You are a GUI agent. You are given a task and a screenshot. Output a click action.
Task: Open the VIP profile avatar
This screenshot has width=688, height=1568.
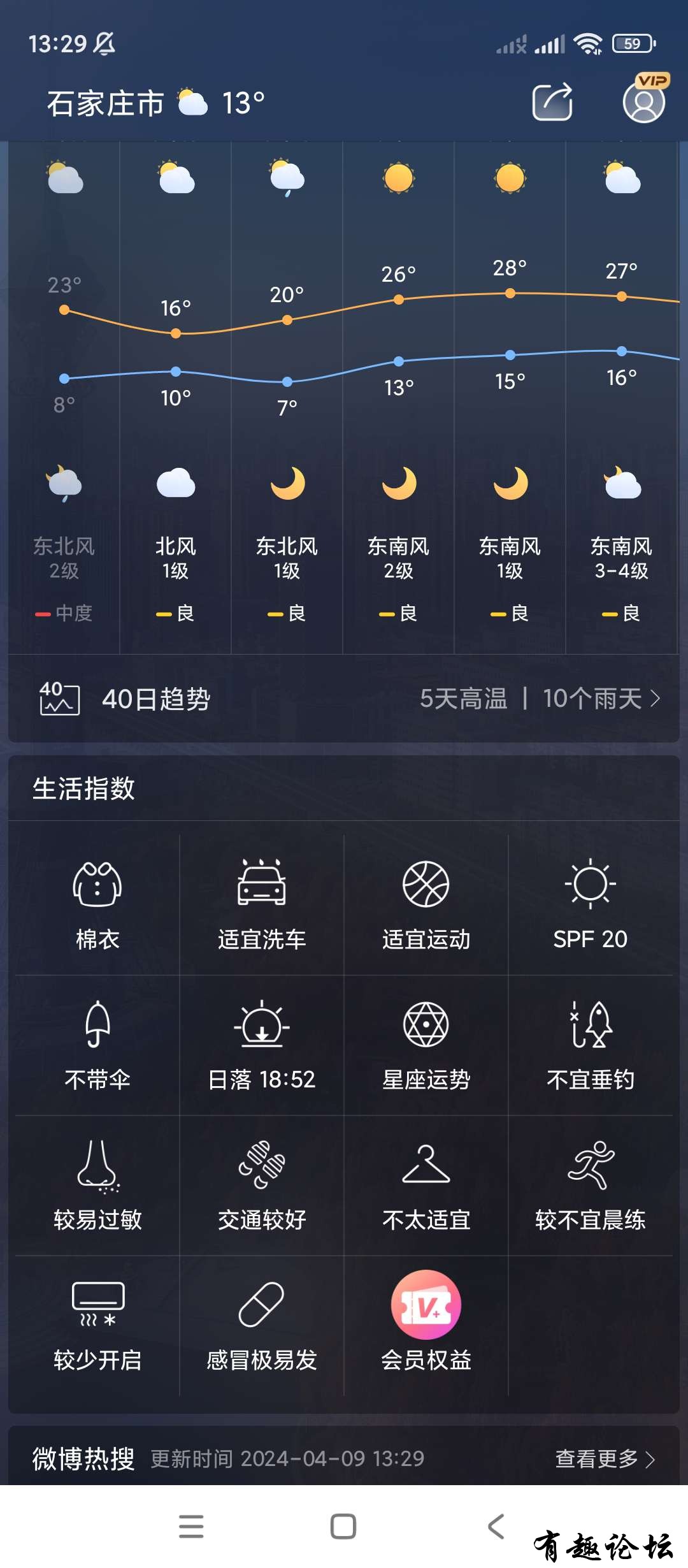click(643, 102)
